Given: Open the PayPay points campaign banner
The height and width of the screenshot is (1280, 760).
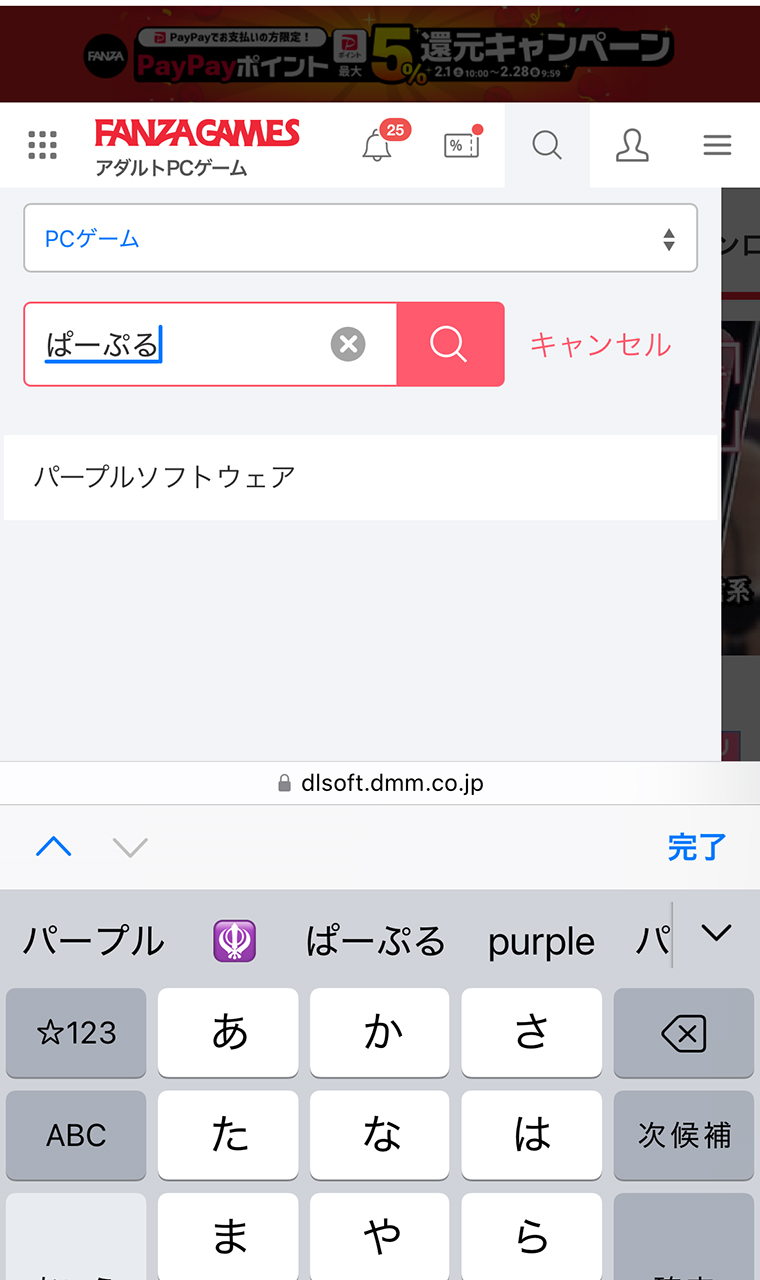Looking at the screenshot, I should (380, 54).
